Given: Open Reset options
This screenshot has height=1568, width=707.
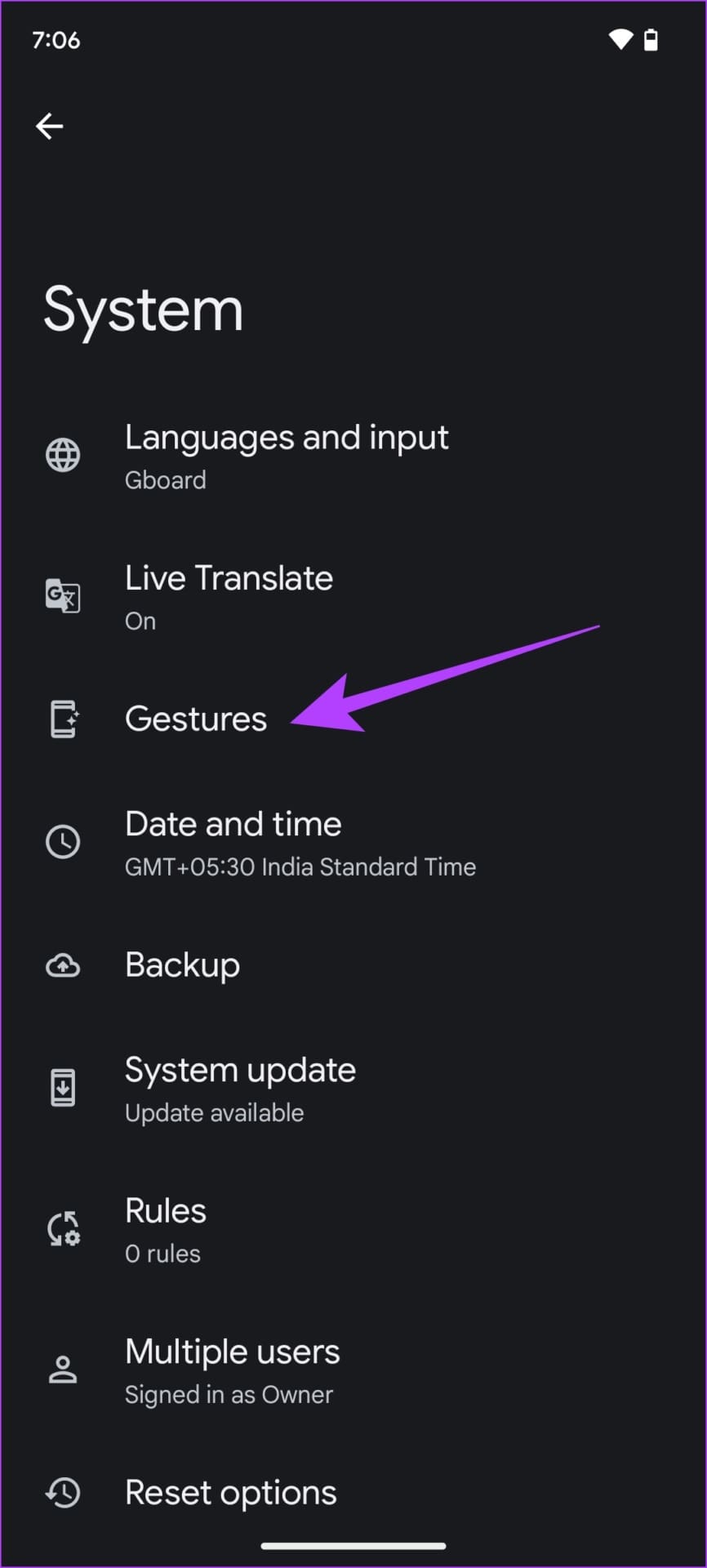Looking at the screenshot, I should point(230,1492).
